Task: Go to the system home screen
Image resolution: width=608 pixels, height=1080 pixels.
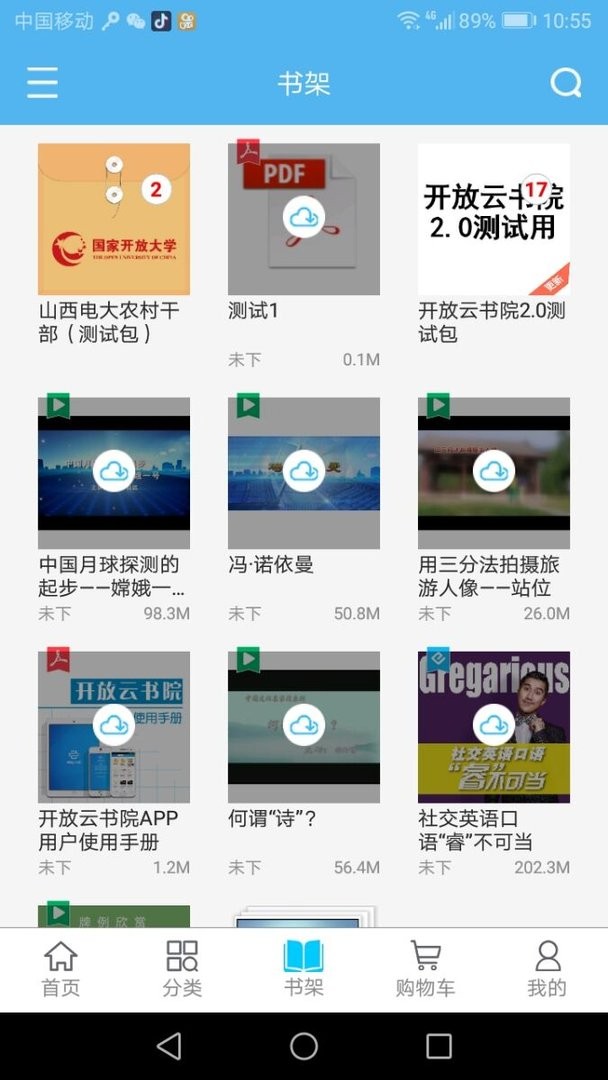Action: coord(303,1046)
